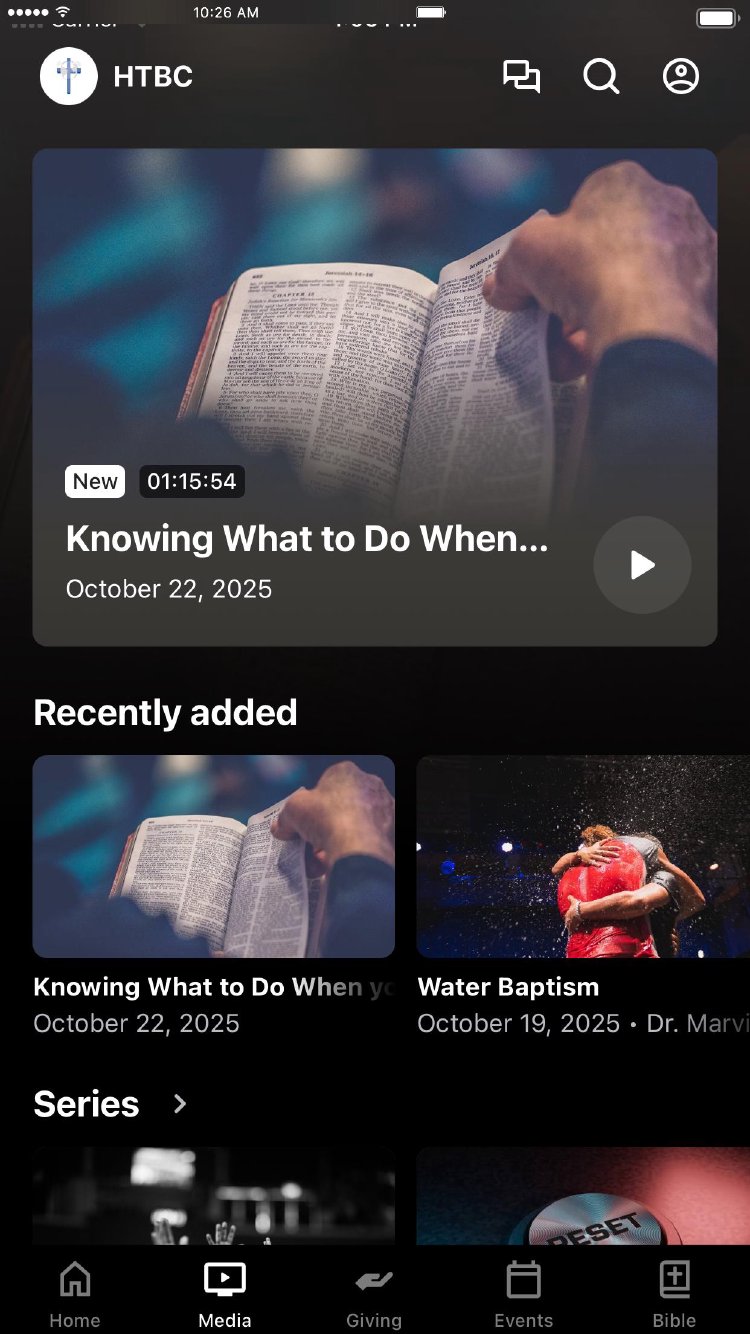The height and width of the screenshot is (1334, 750).
Task: Play the featured sermon video
Action: click(x=642, y=565)
